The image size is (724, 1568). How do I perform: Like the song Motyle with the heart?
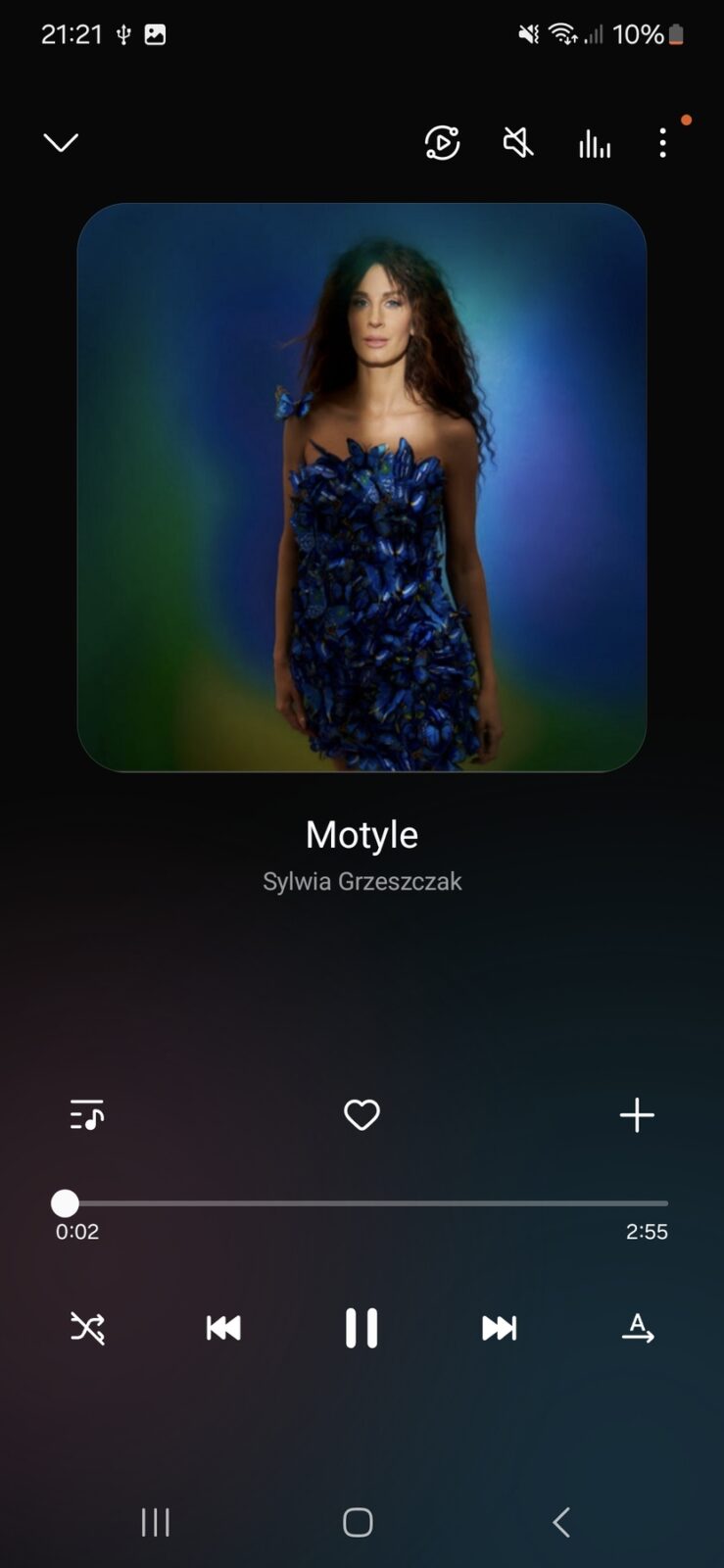(x=362, y=1115)
